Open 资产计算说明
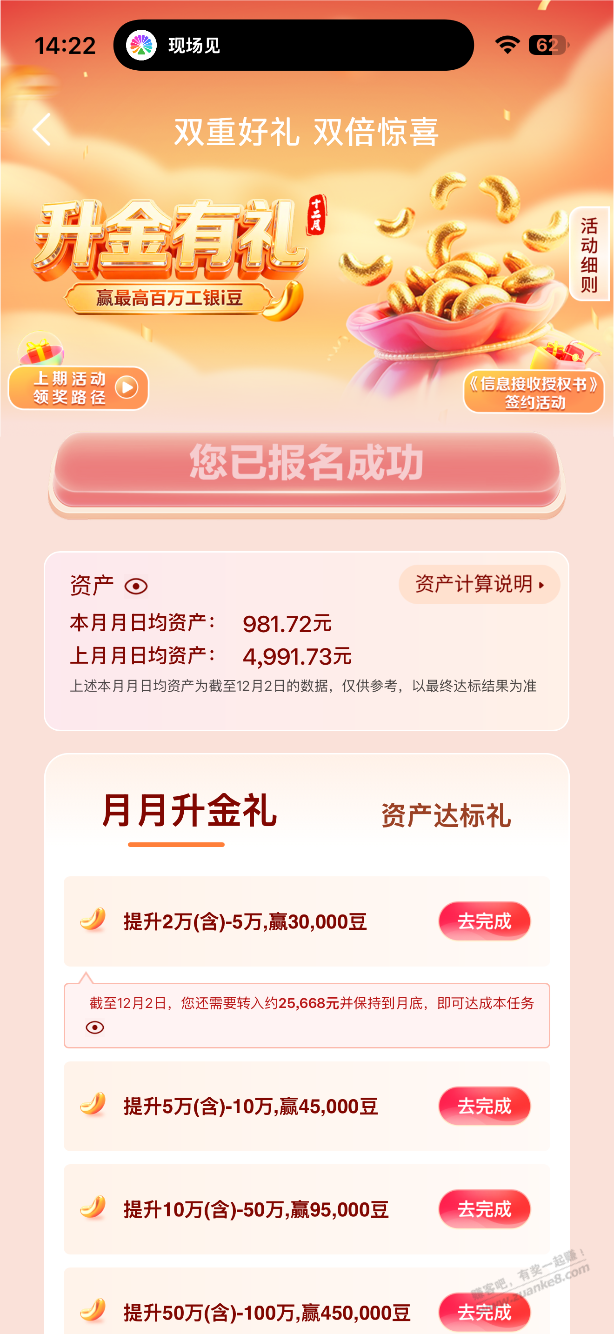 pos(479,584)
